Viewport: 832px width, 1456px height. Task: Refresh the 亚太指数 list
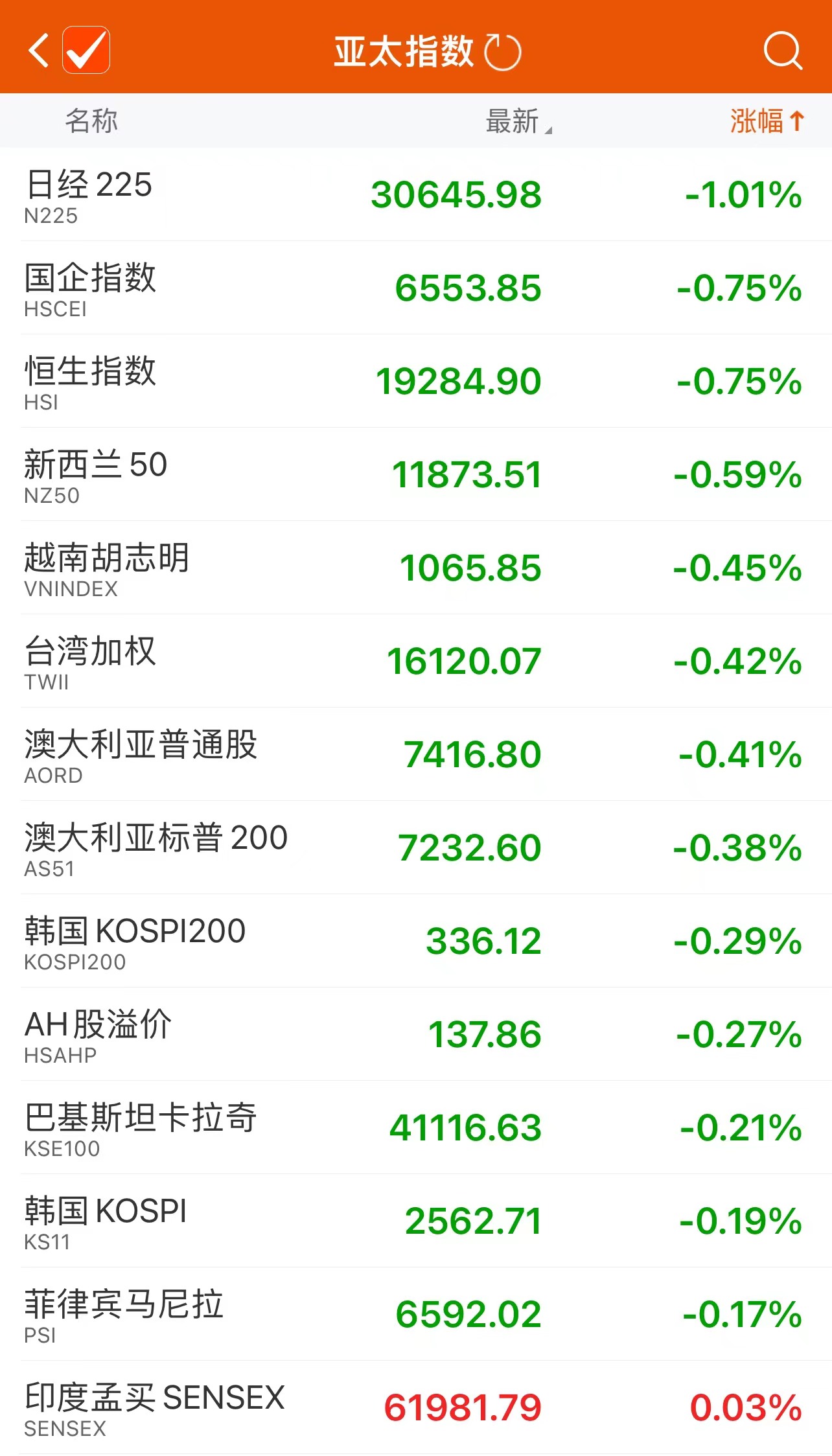pos(503,52)
